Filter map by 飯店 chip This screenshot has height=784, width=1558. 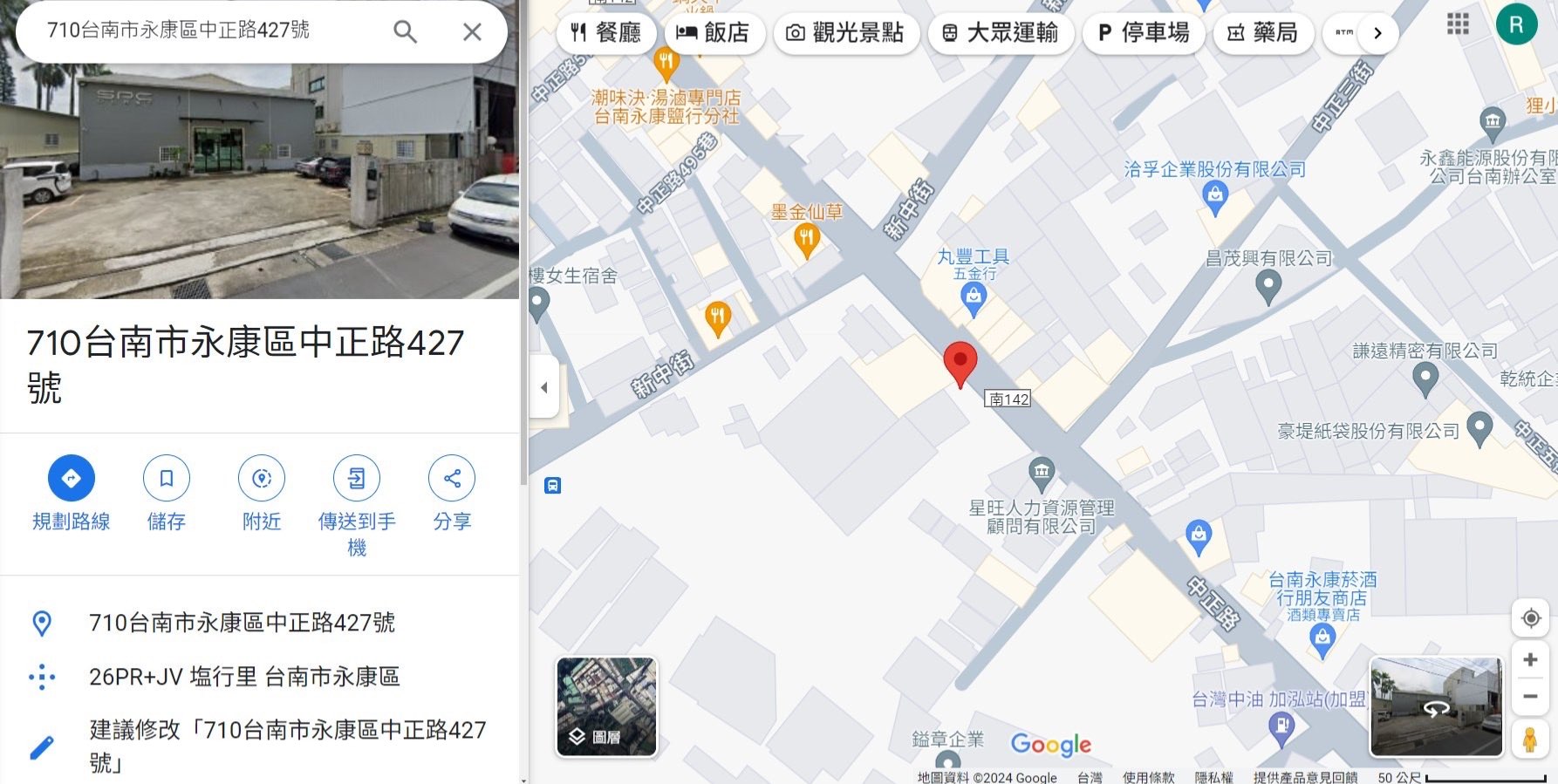coord(715,33)
